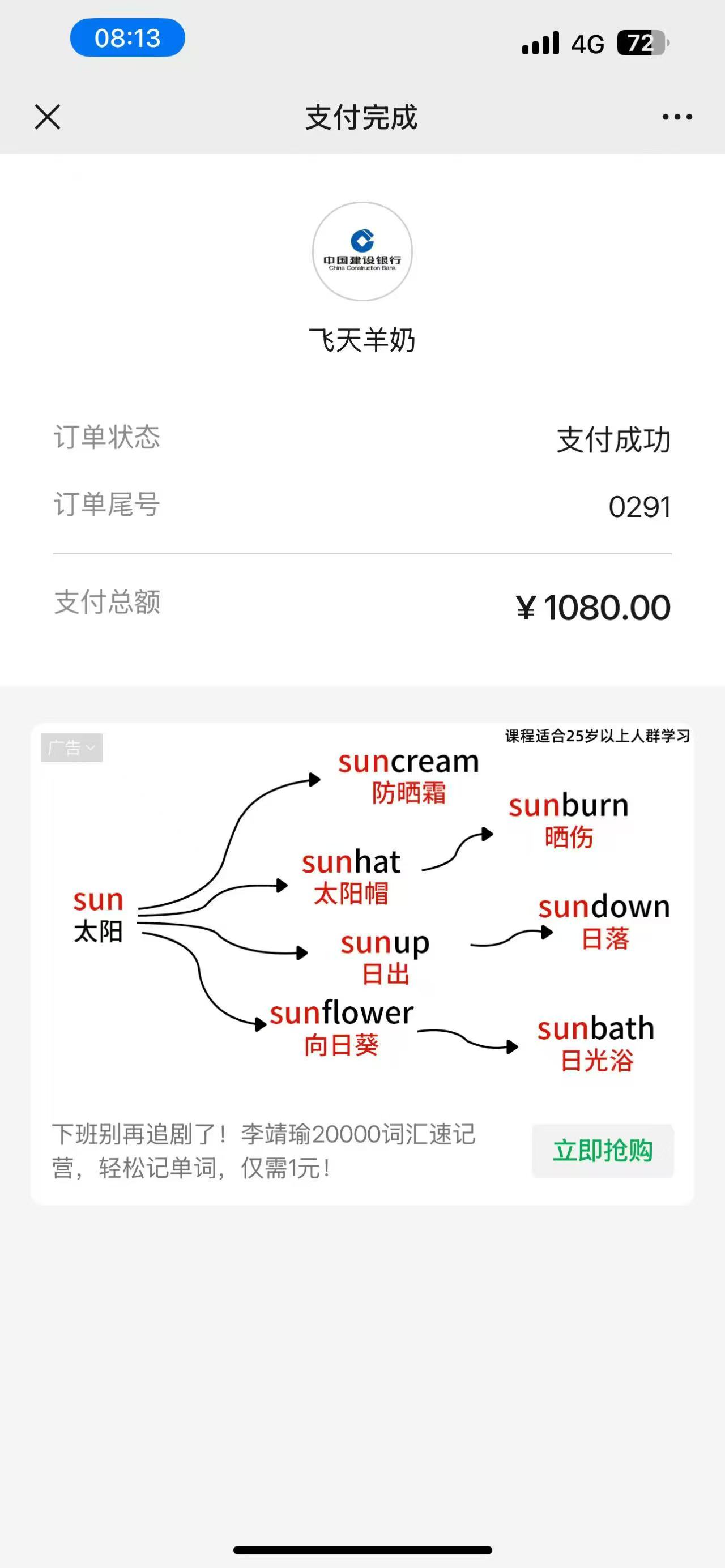Open the 广告 ad options dropdown
725x1568 pixels.
click(72, 747)
